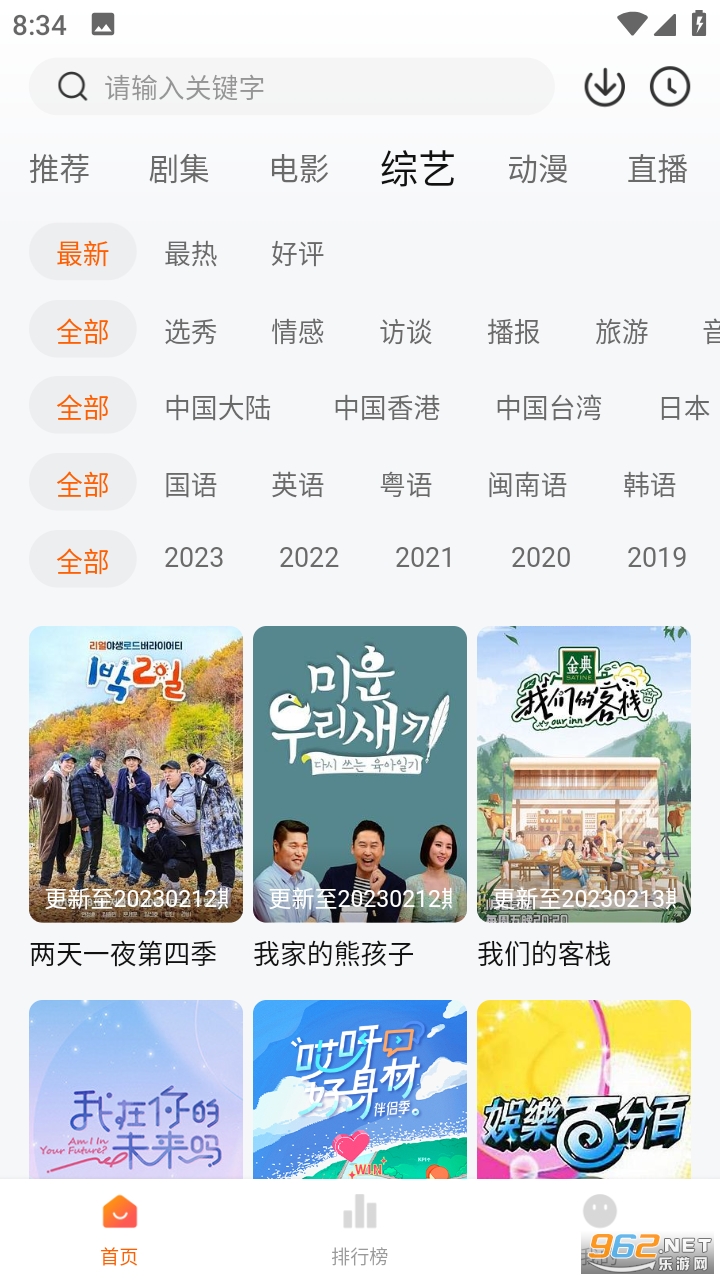
Task: Open 两天一夜第四季 show
Action: pyautogui.click(x=136, y=774)
